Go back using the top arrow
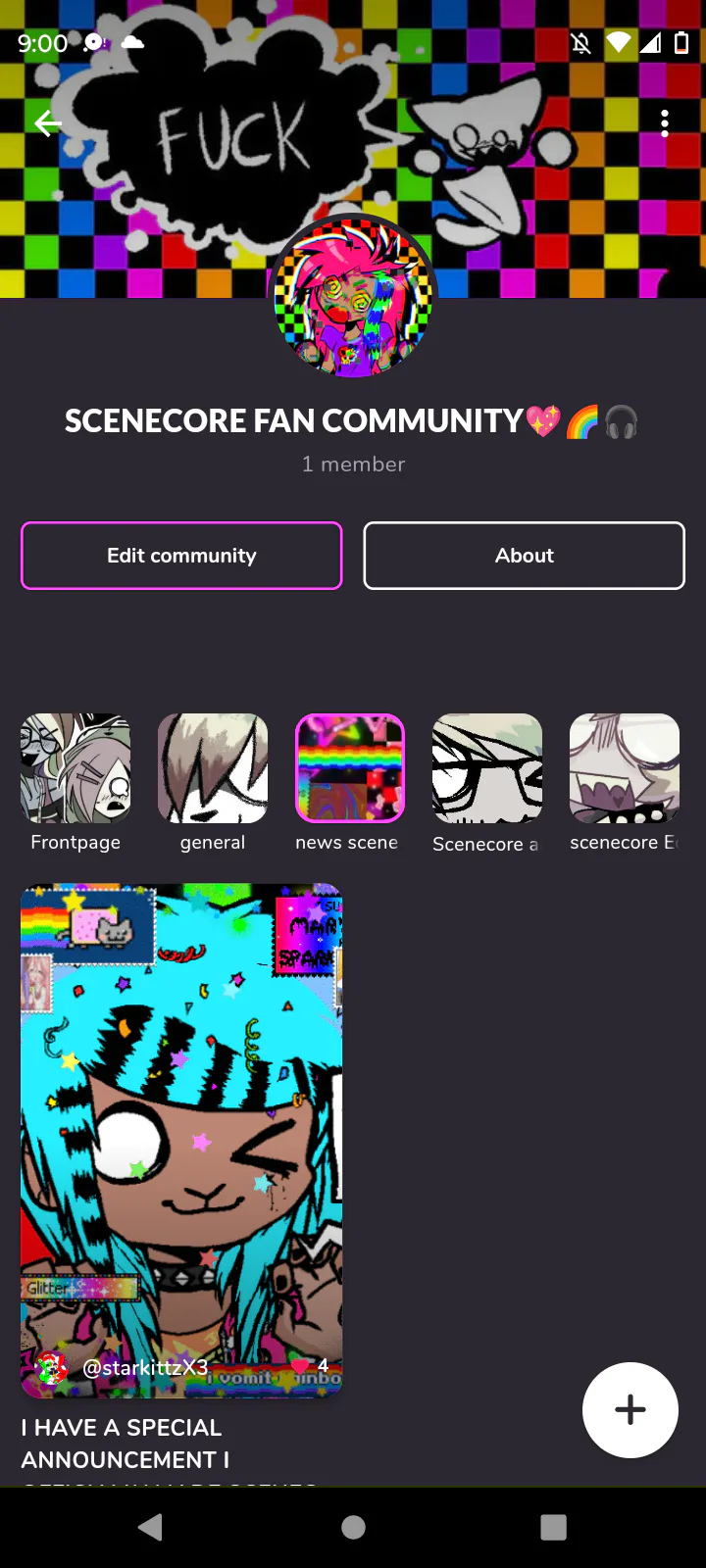Viewport: 706px width, 1568px height. [48, 123]
